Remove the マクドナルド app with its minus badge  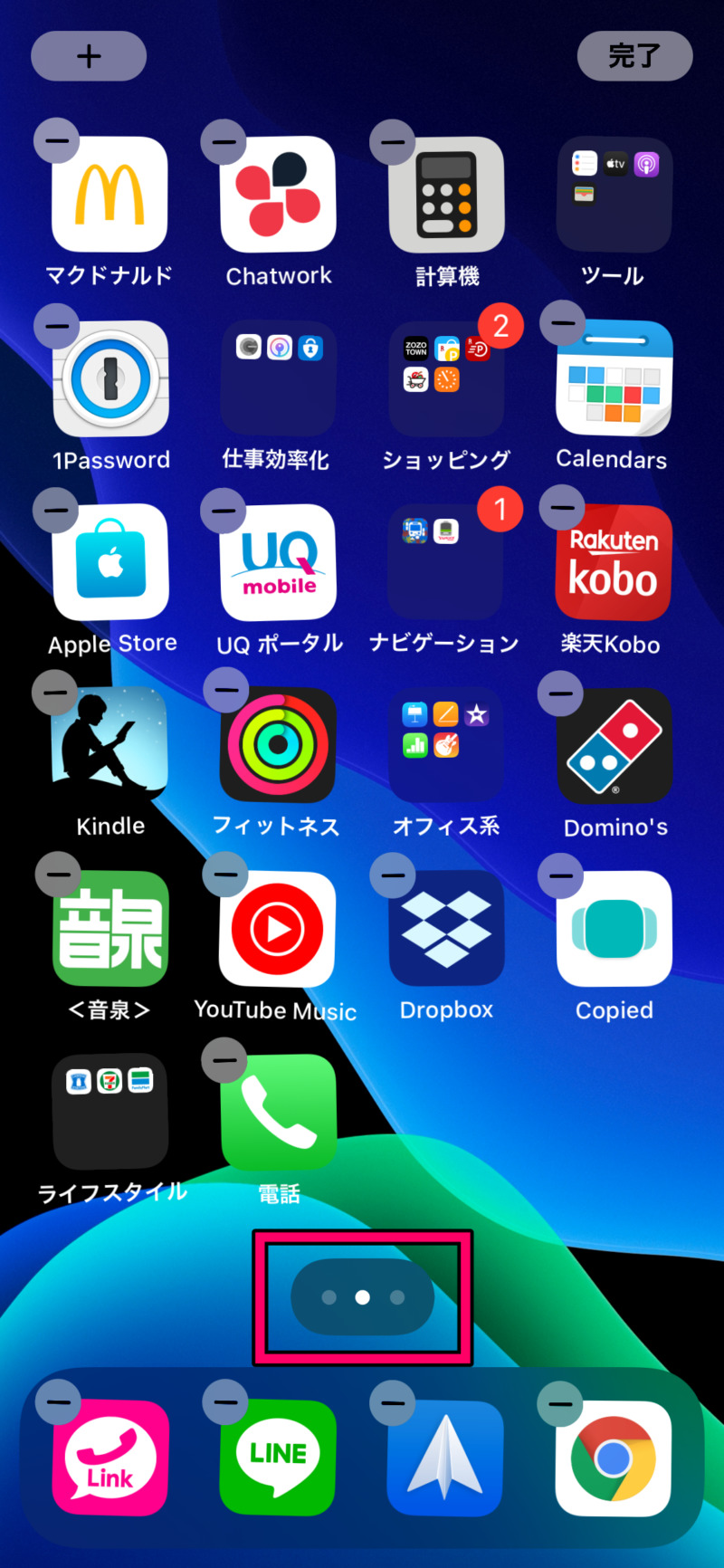56,141
